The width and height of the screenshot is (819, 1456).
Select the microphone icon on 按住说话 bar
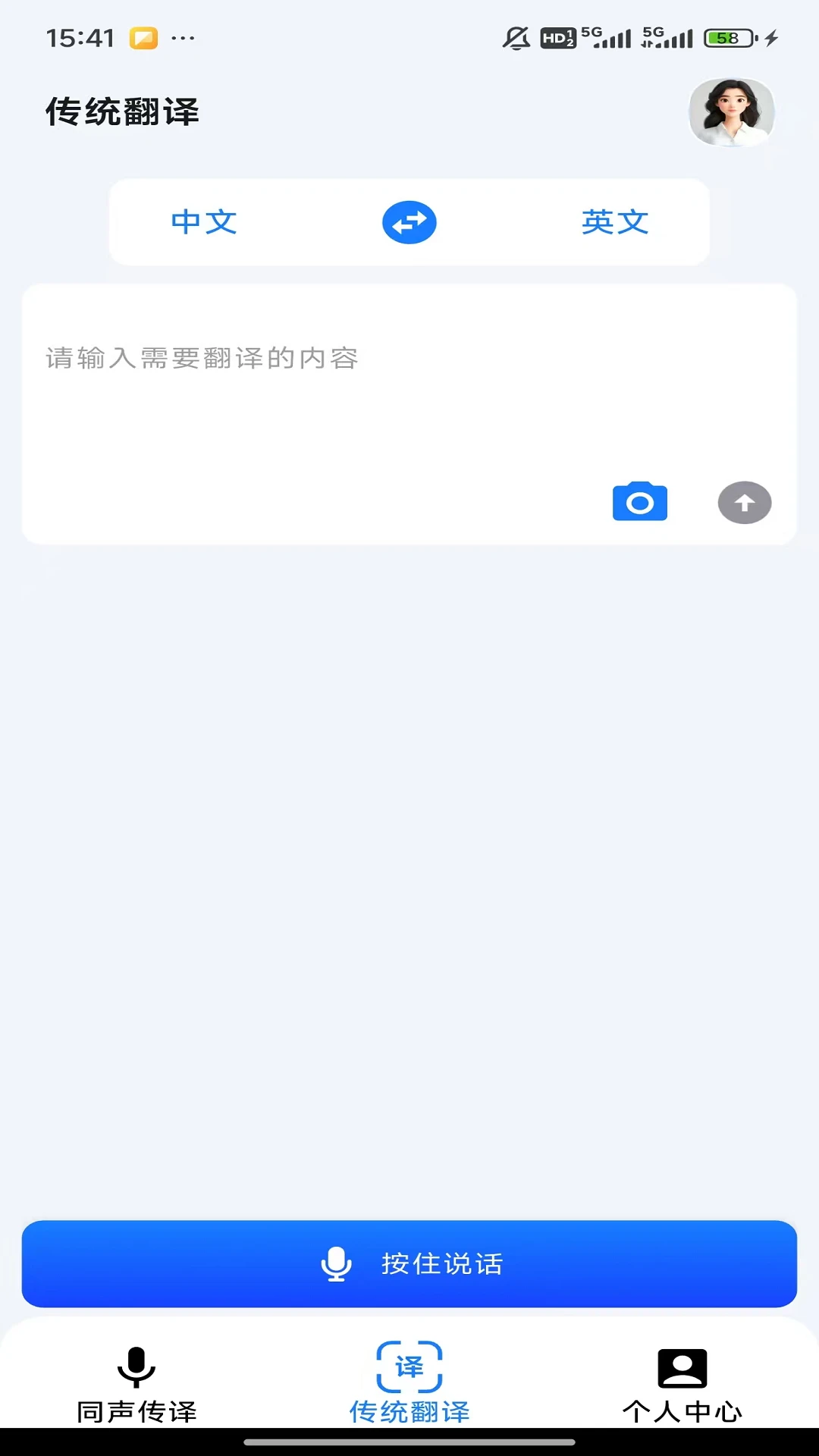[337, 1263]
